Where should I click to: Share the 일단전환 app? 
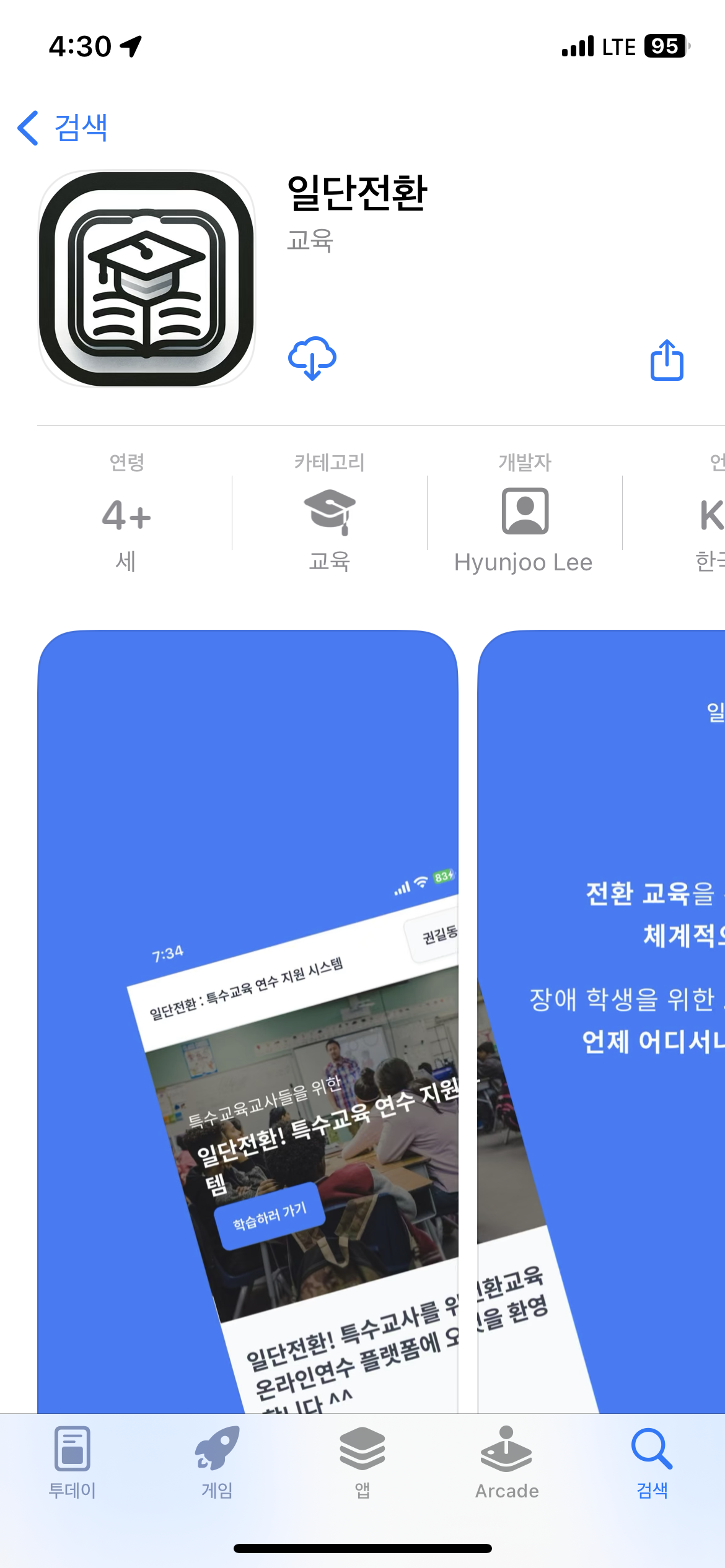click(667, 360)
